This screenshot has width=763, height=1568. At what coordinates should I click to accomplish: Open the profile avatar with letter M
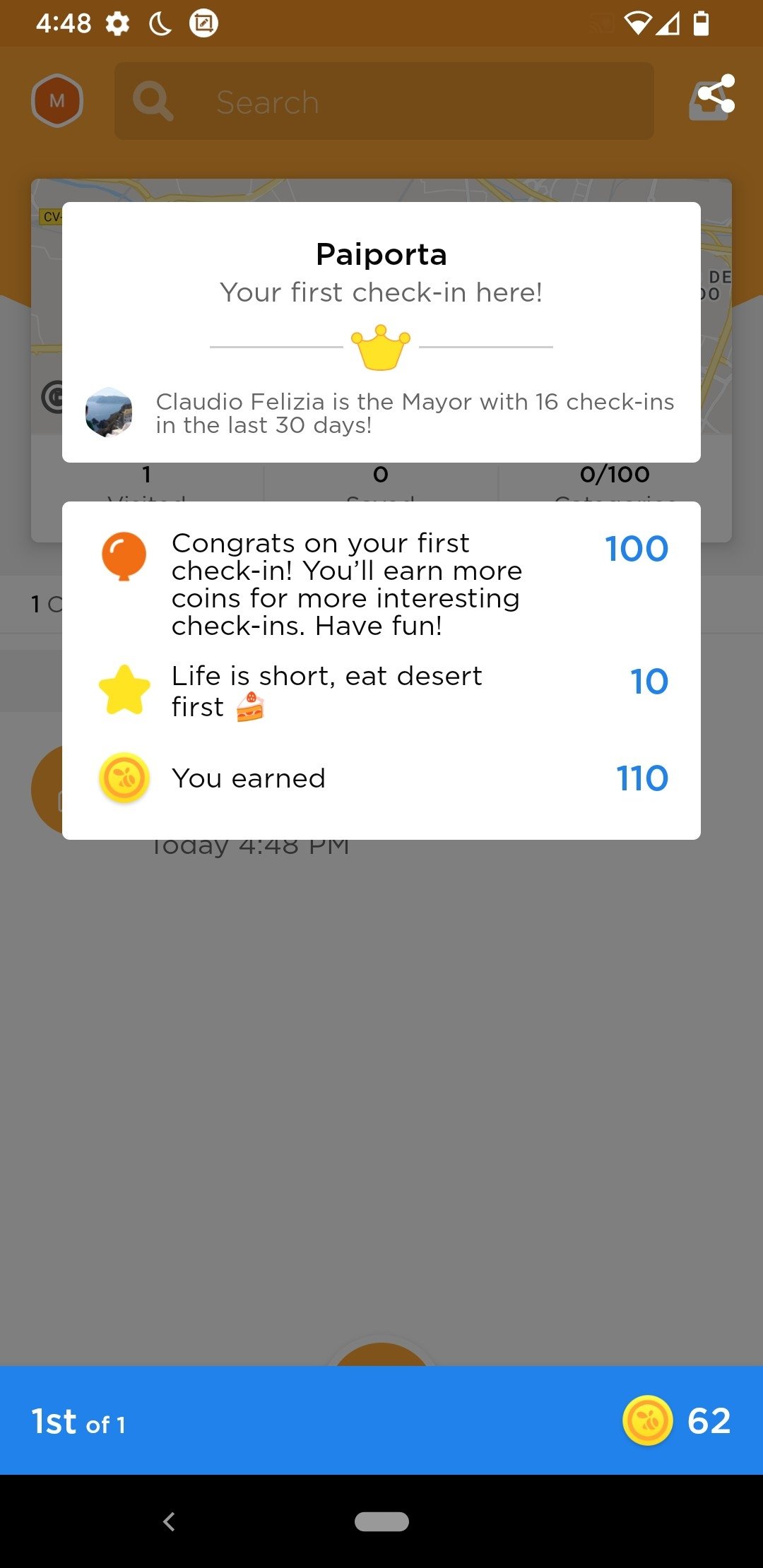(x=57, y=101)
